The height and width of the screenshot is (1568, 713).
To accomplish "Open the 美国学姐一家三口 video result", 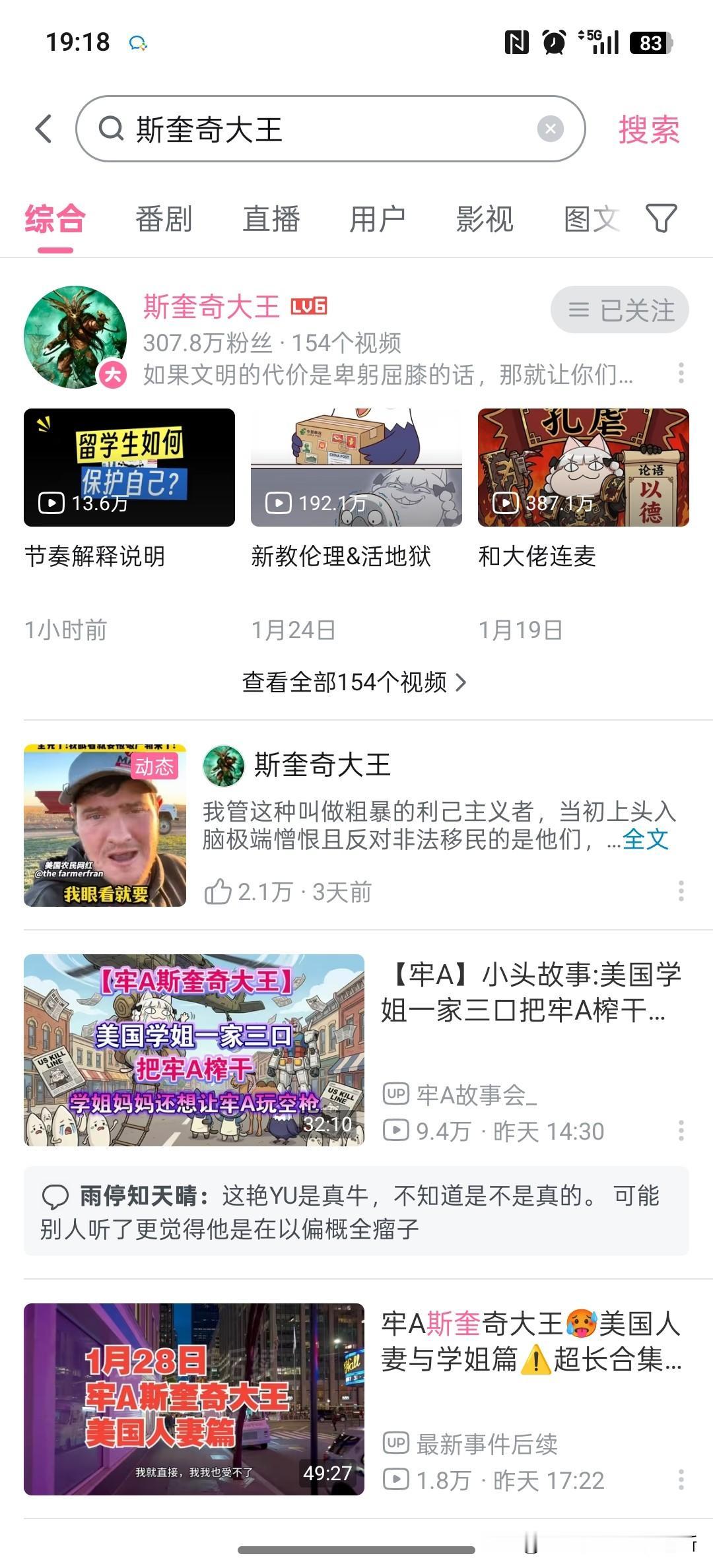I will point(194,1049).
